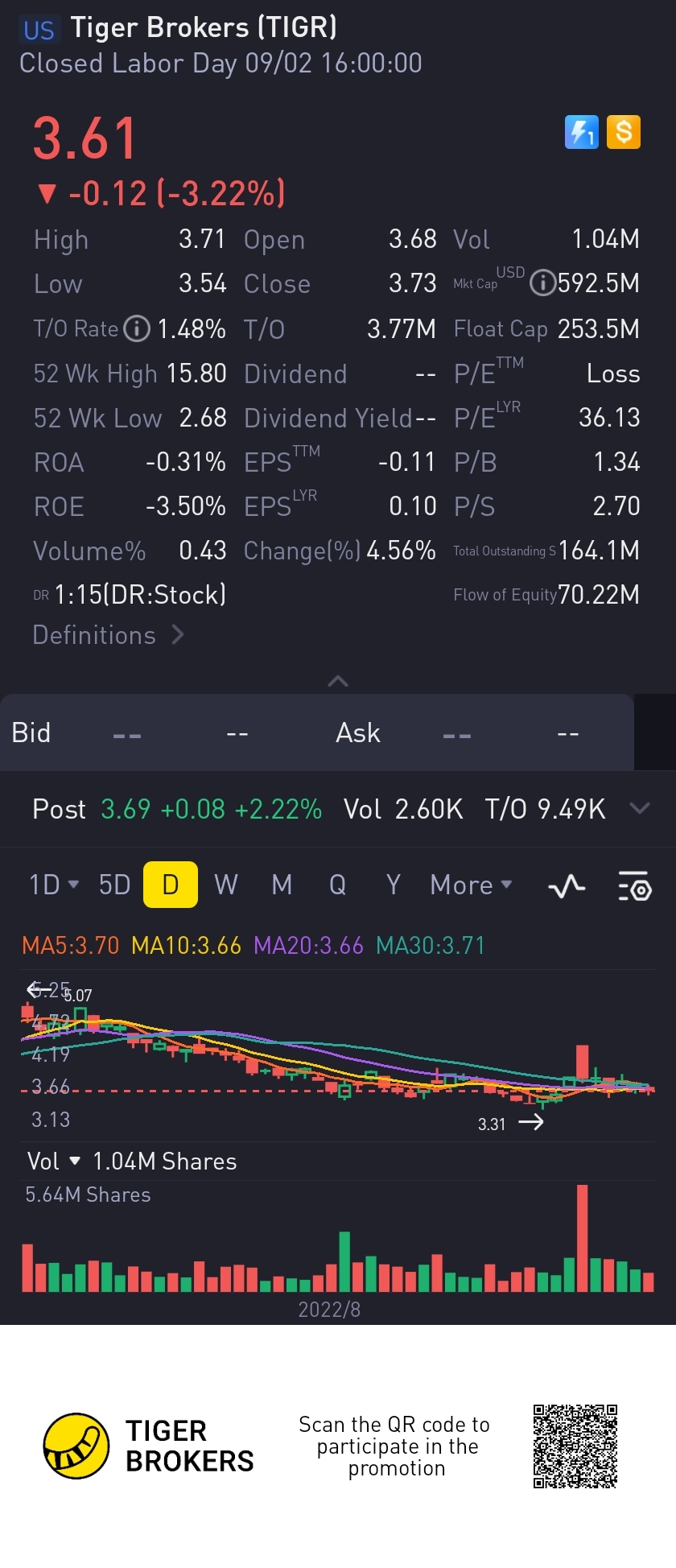676x1568 pixels.
Task: Switch to the W weekly chart
Action: tap(226, 885)
